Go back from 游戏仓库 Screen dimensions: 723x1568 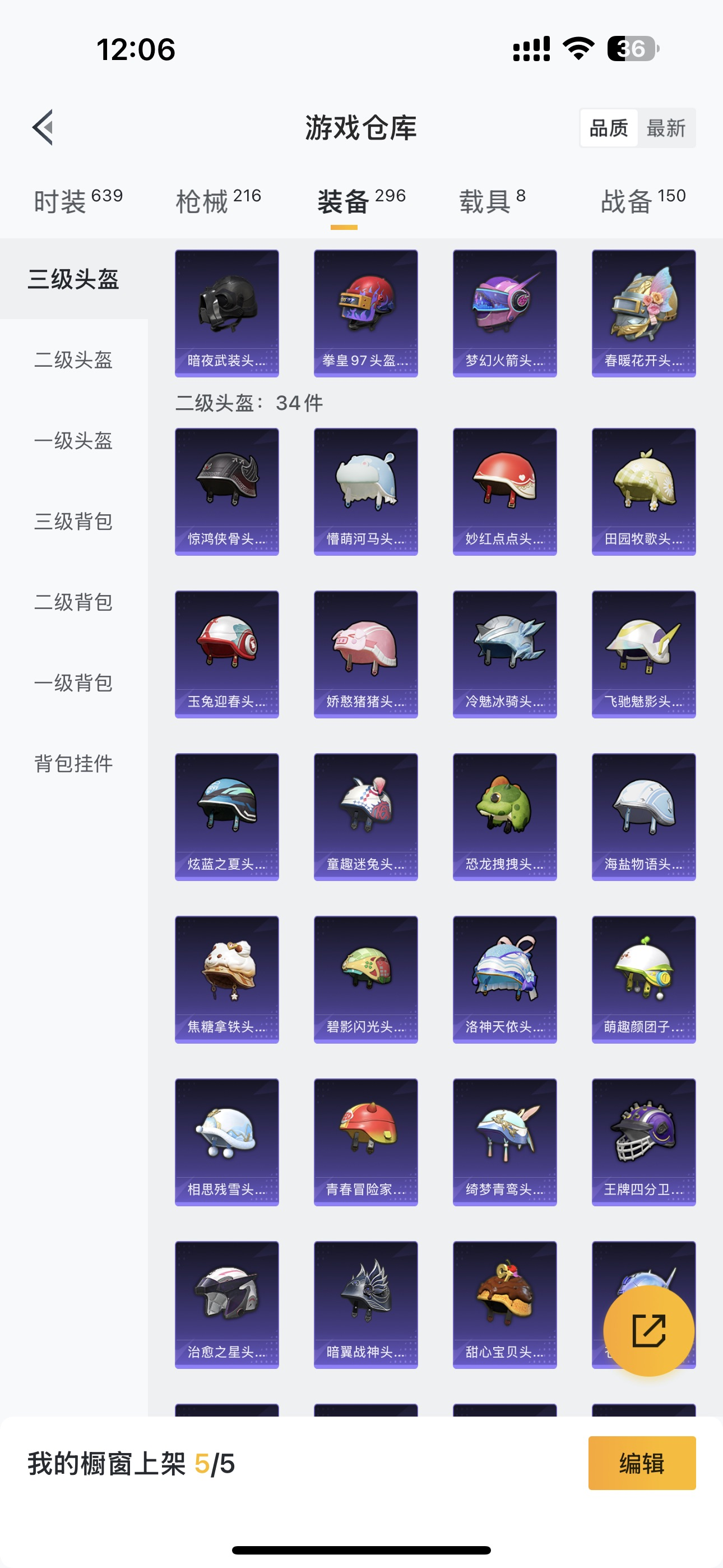(x=43, y=128)
